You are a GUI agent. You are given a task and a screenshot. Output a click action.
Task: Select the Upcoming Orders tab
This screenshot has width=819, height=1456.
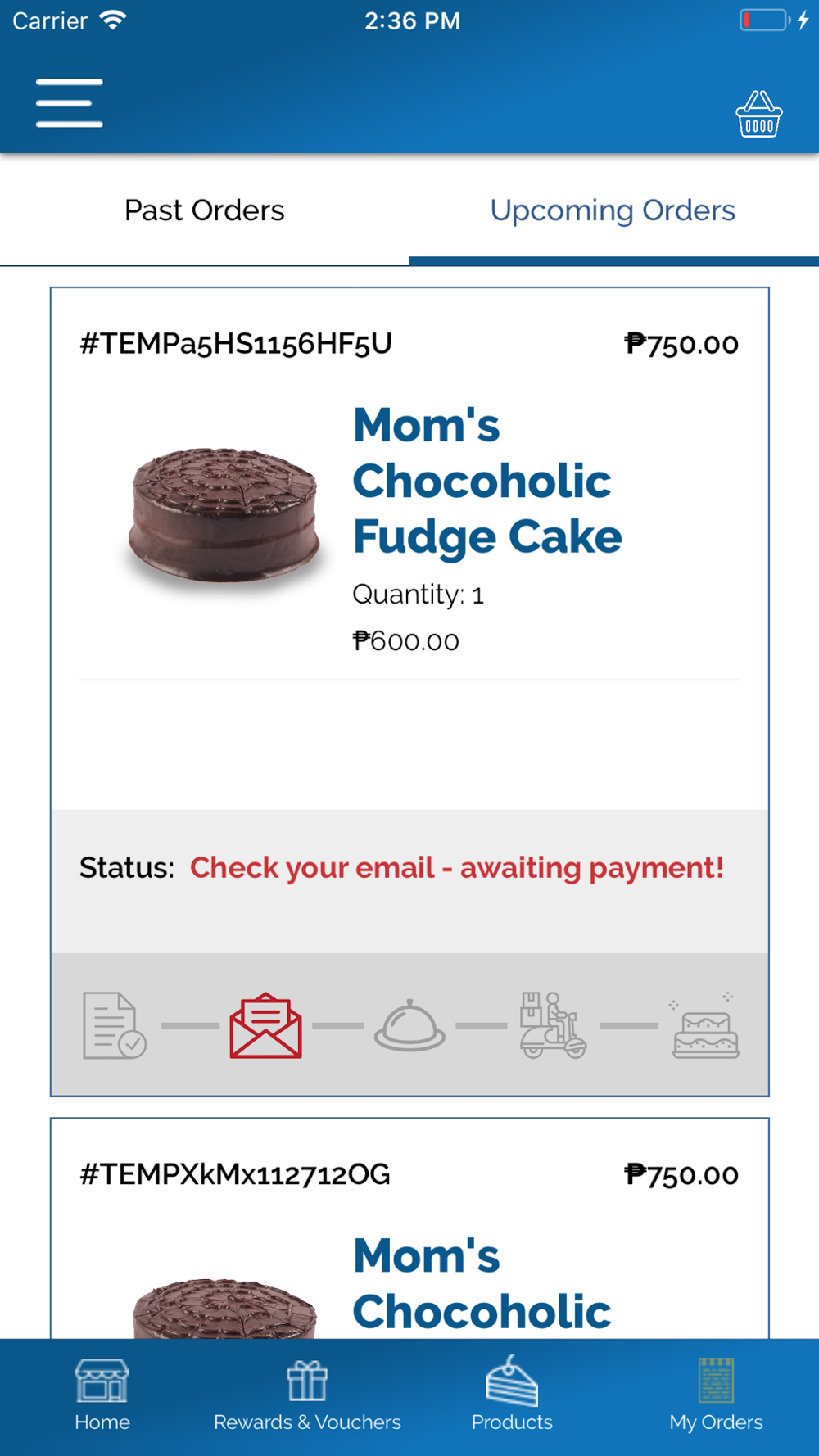click(613, 211)
